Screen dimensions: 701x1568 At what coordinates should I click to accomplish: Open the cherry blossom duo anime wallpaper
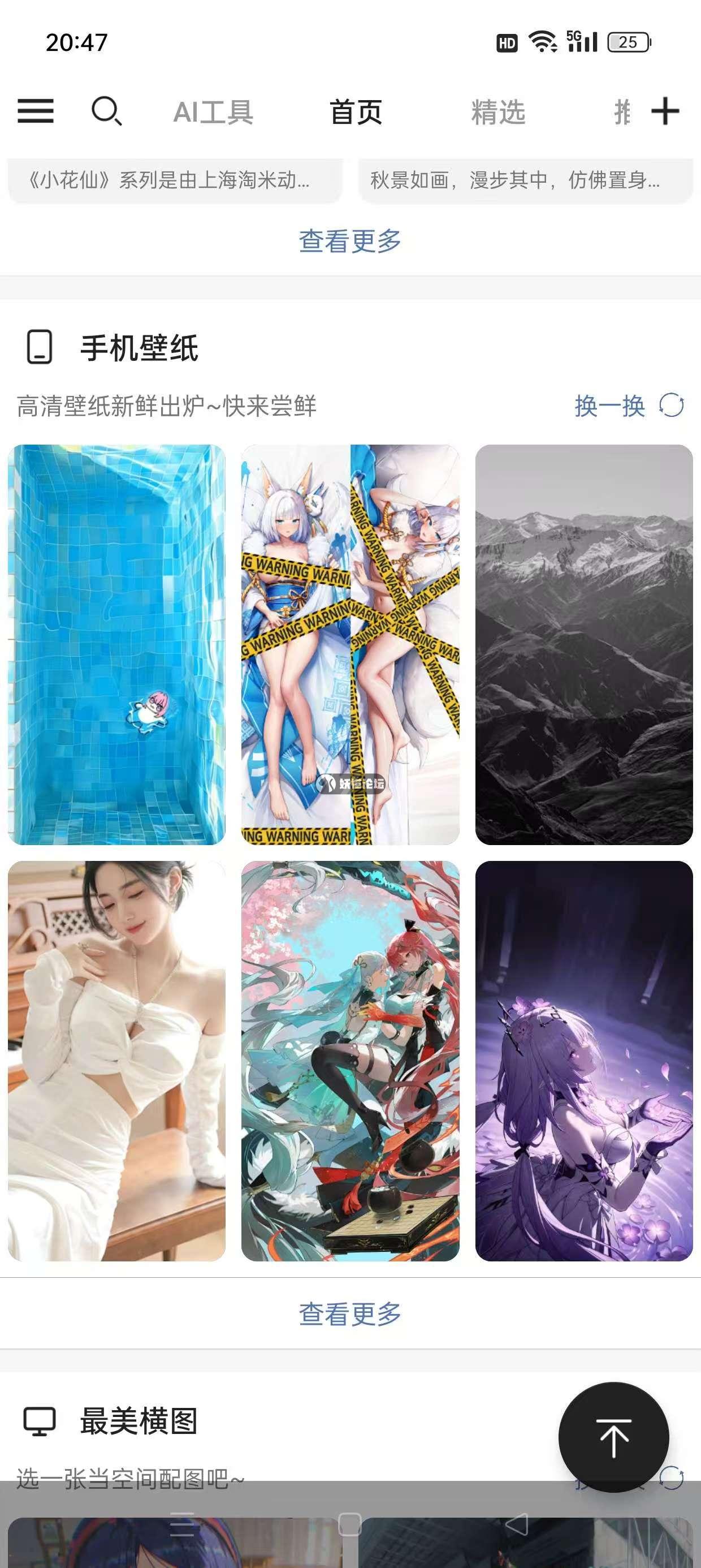[x=350, y=1061]
